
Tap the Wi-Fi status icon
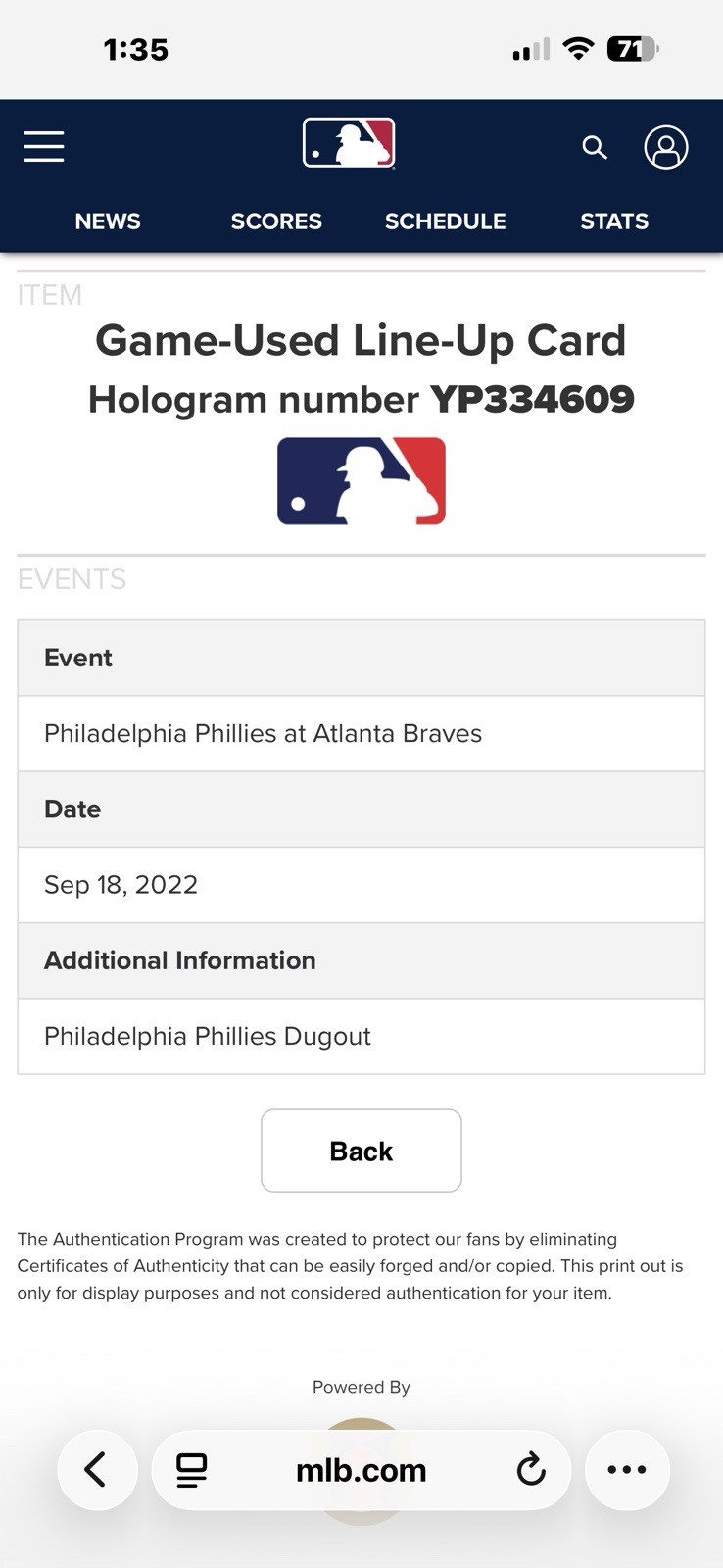point(578,47)
